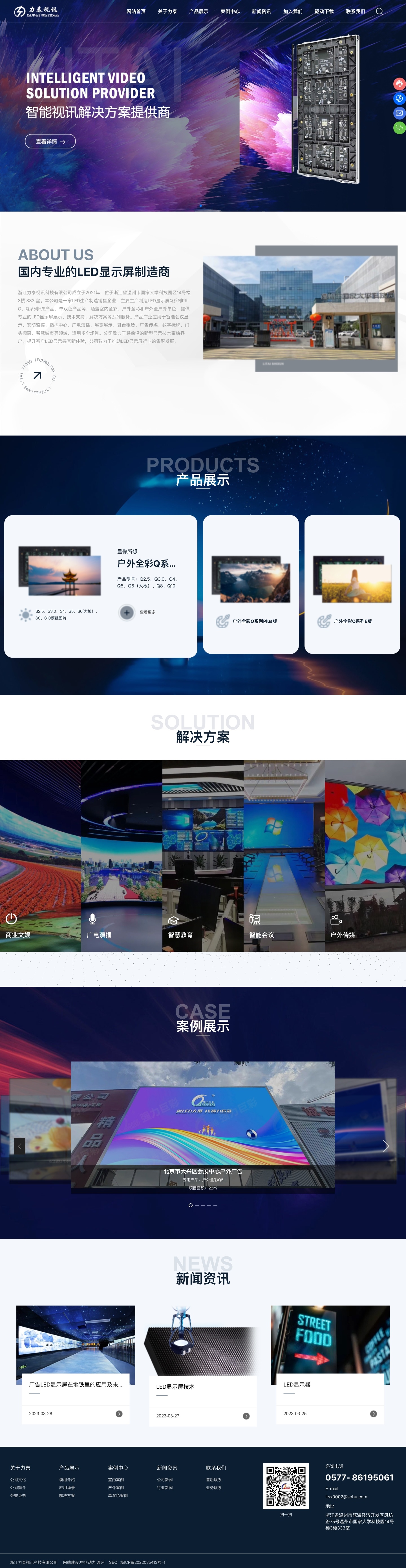The height and width of the screenshot is (1568, 406).
Task: Open 产品展示 in top navigation
Action: [x=198, y=12]
